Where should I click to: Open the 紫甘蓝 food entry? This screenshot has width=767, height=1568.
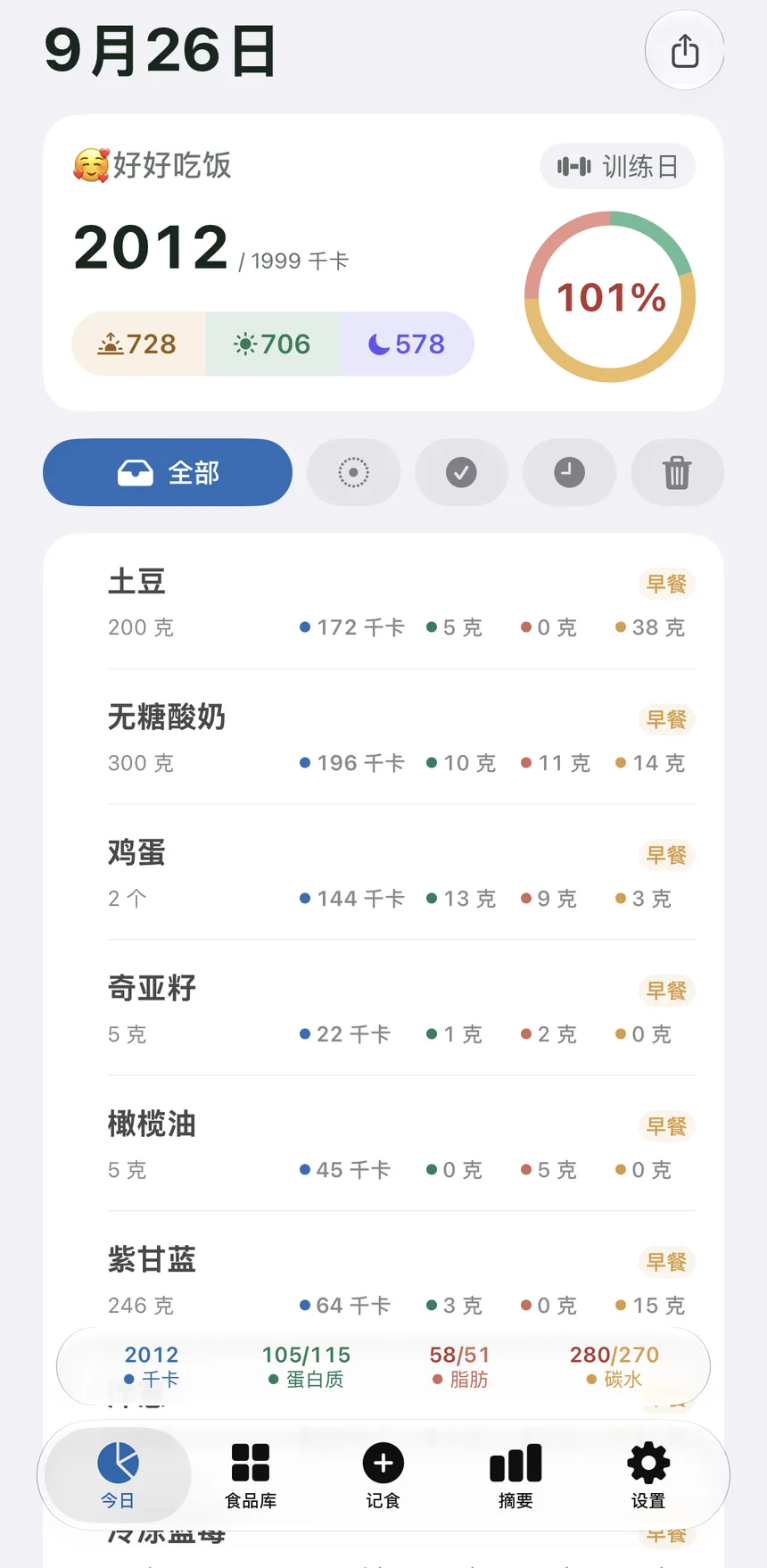pyautogui.click(x=401, y=1280)
